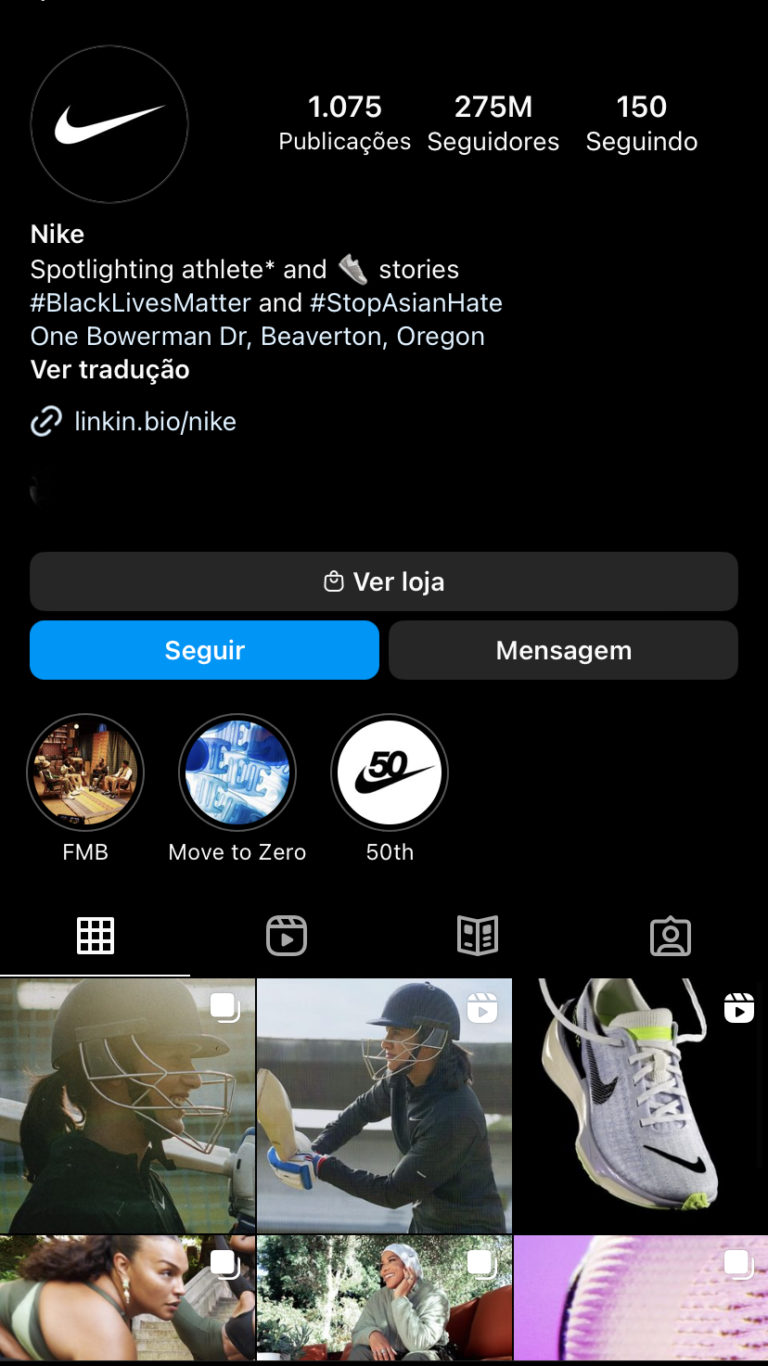The height and width of the screenshot is (1366, 768).
Task: Switch to the guides tab
Action: tap(478, 936)
